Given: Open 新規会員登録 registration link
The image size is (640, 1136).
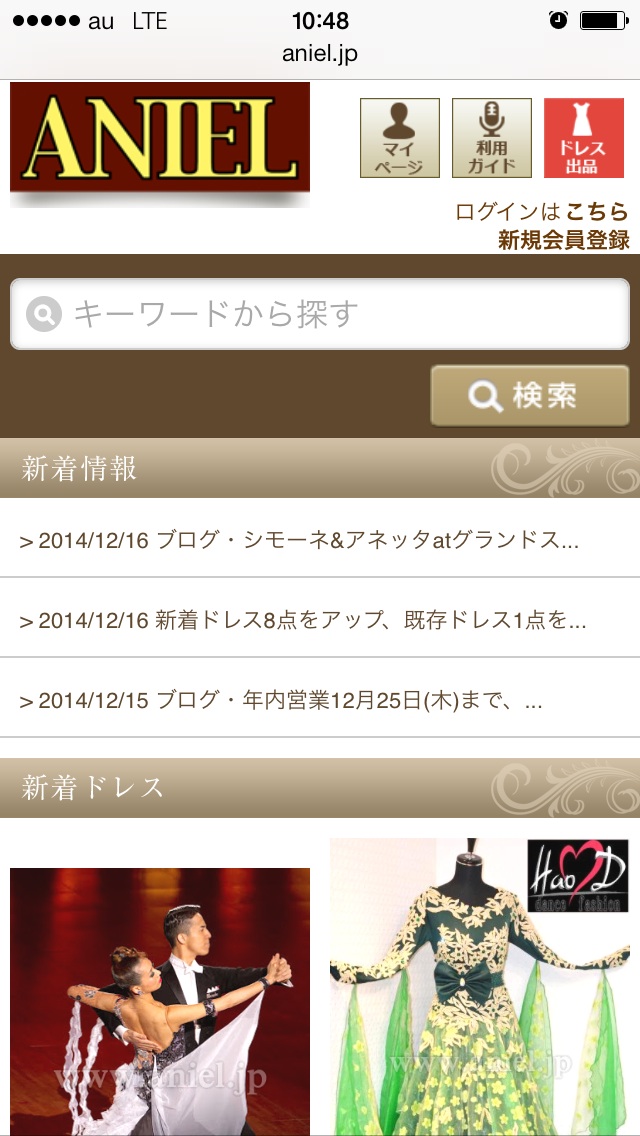Looking at the screenshot, I should 563,239.
